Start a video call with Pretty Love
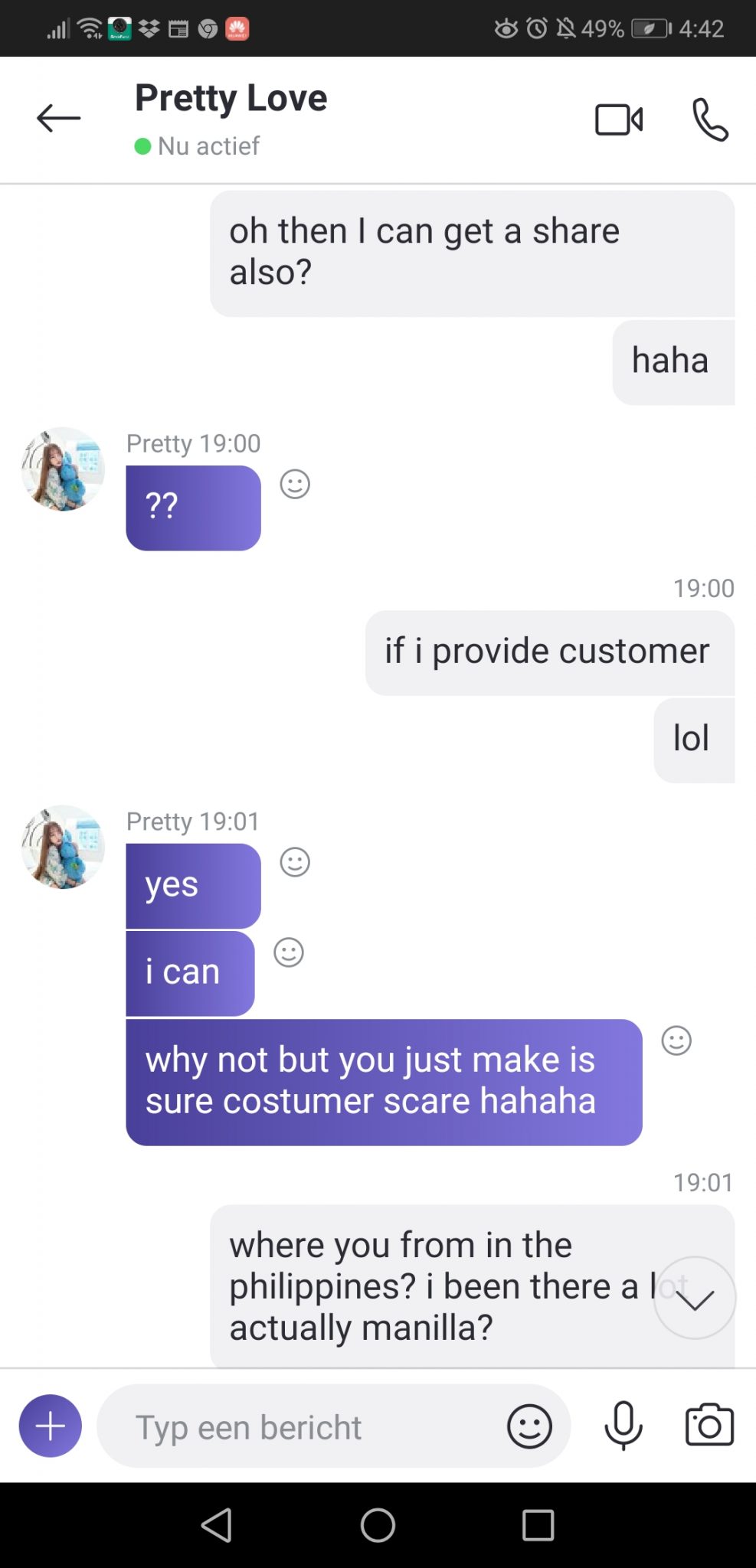This screenshot has width=756, height=1568. click(619, 119)
